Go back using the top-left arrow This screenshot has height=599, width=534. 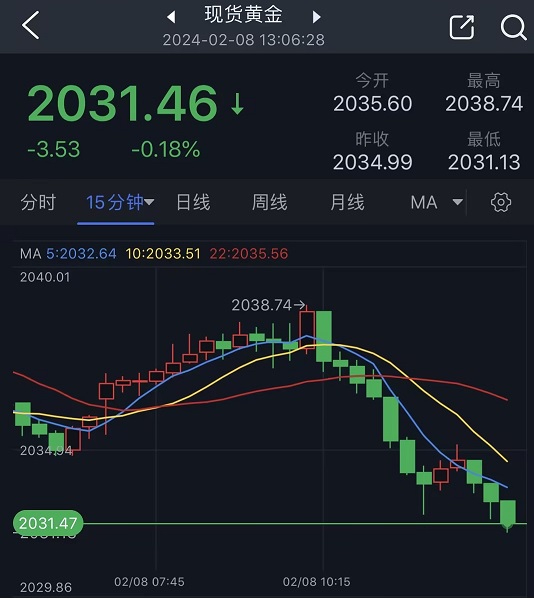[x=31, y=25]
